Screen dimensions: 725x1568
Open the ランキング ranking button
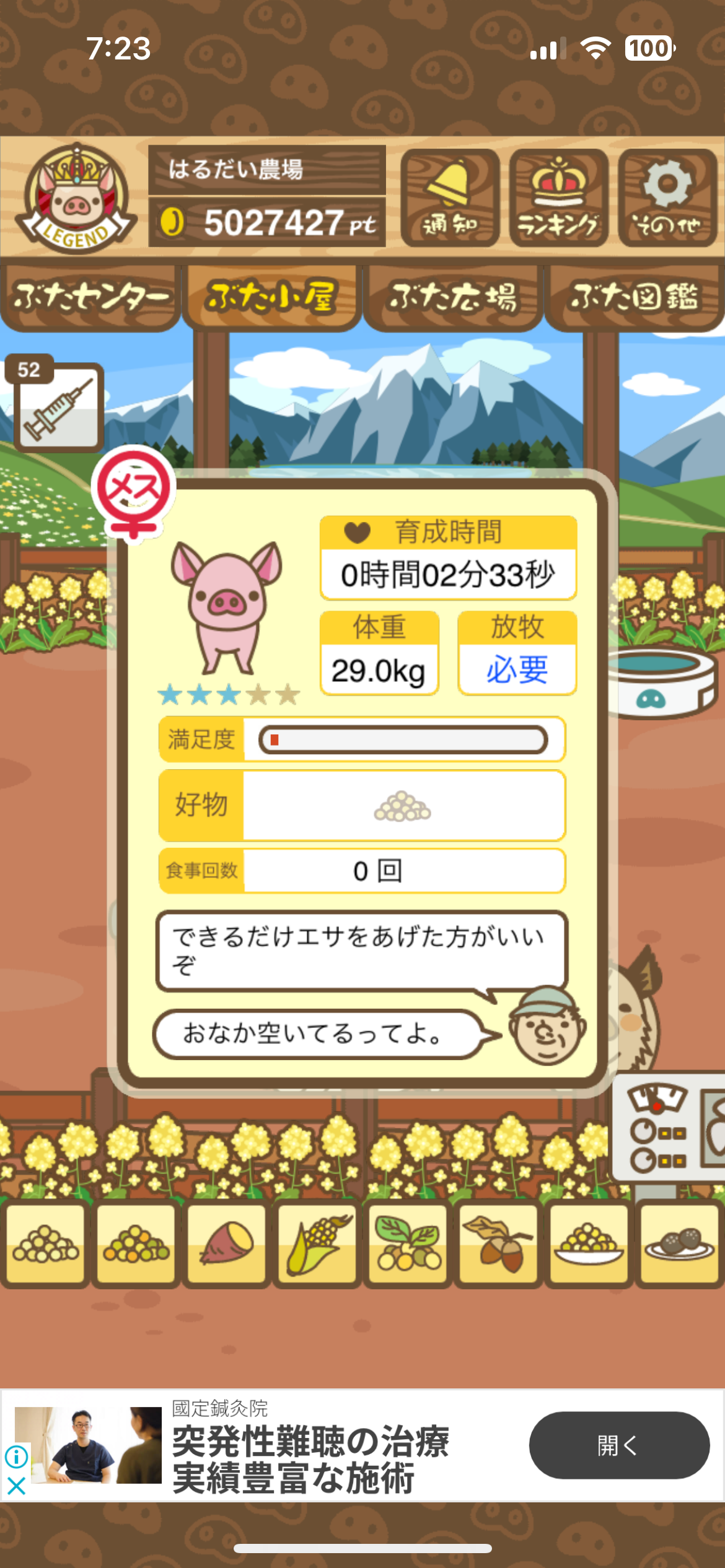558,198
